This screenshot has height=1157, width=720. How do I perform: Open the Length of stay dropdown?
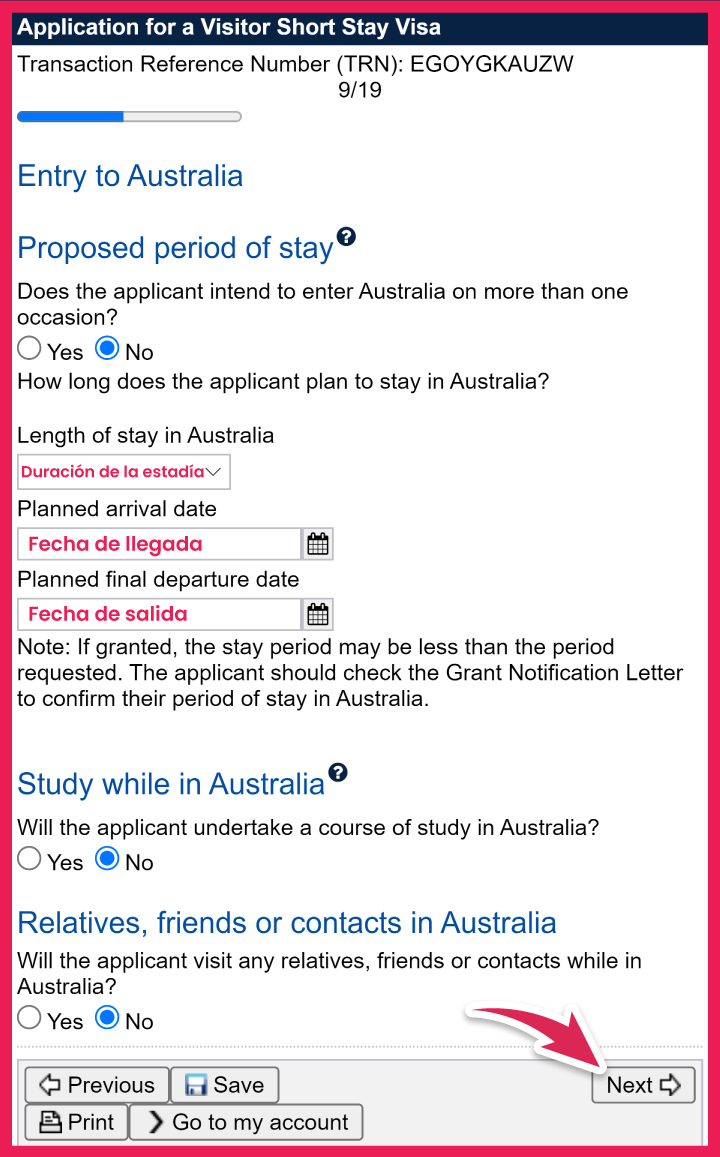pyautogui.click(x=124, y=472)
